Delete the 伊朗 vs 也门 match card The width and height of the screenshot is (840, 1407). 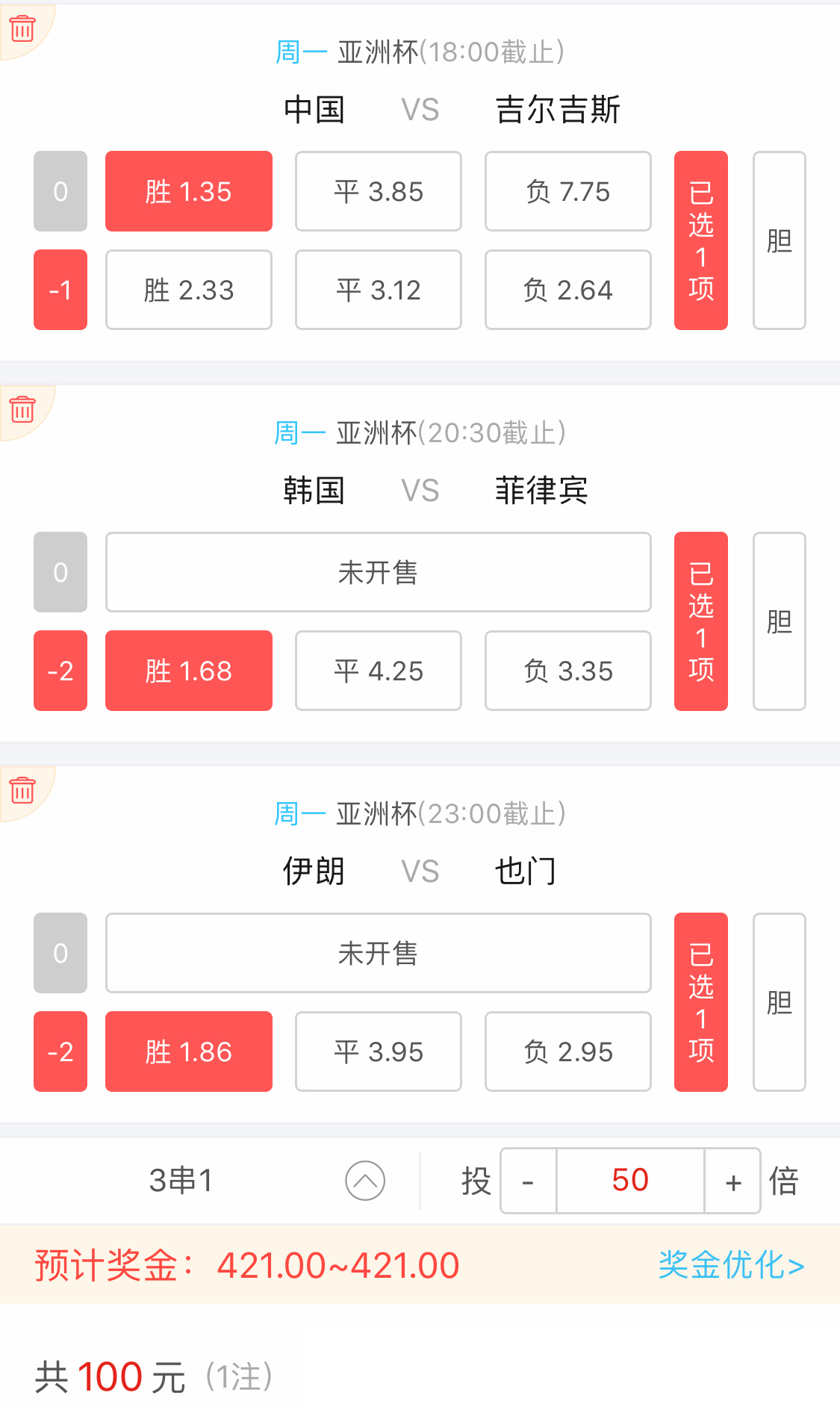[22, 790]
